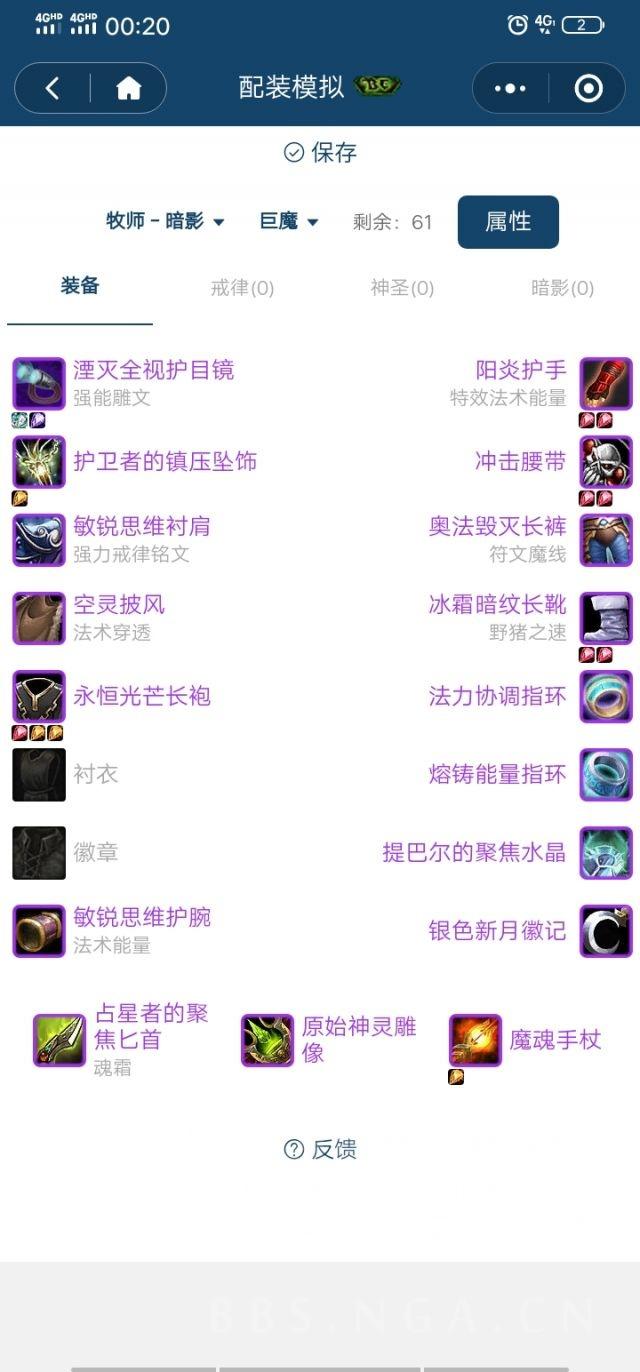Open the 魔魂手杖 wand slot
This screenshot has width=640, height=1372.
coord(555,1040)
